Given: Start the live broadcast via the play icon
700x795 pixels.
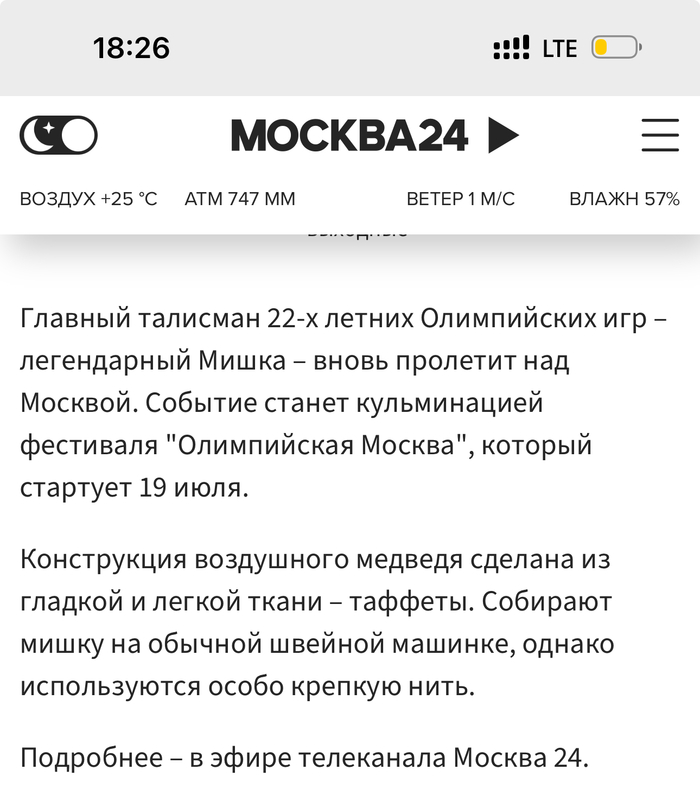Looking at the screenshot, I should (503, 135).
